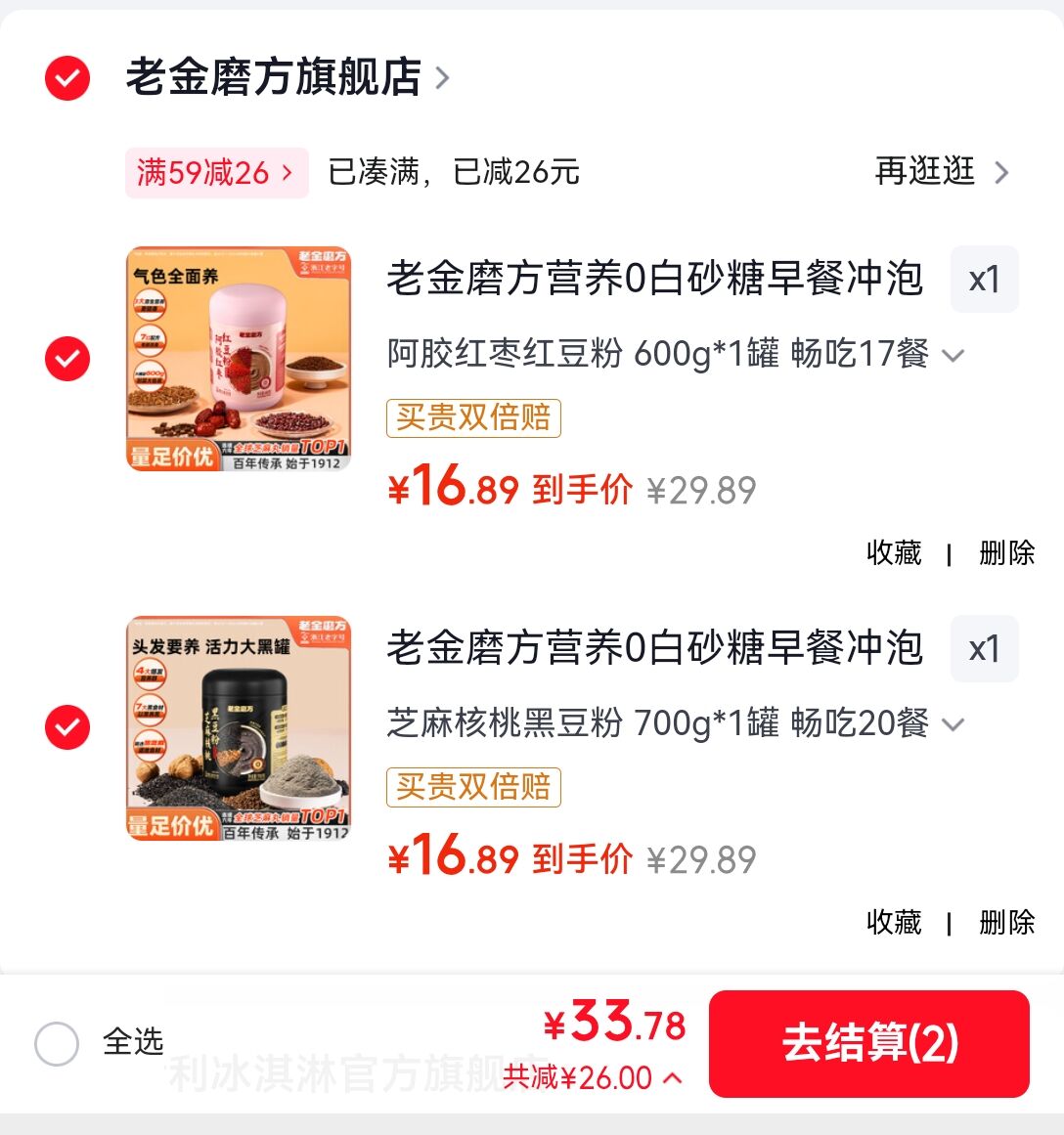
Task: Delete 芝麻核桃黑豆粉 from the cart
Action: pyautogui.click(x=1006, y=922)
